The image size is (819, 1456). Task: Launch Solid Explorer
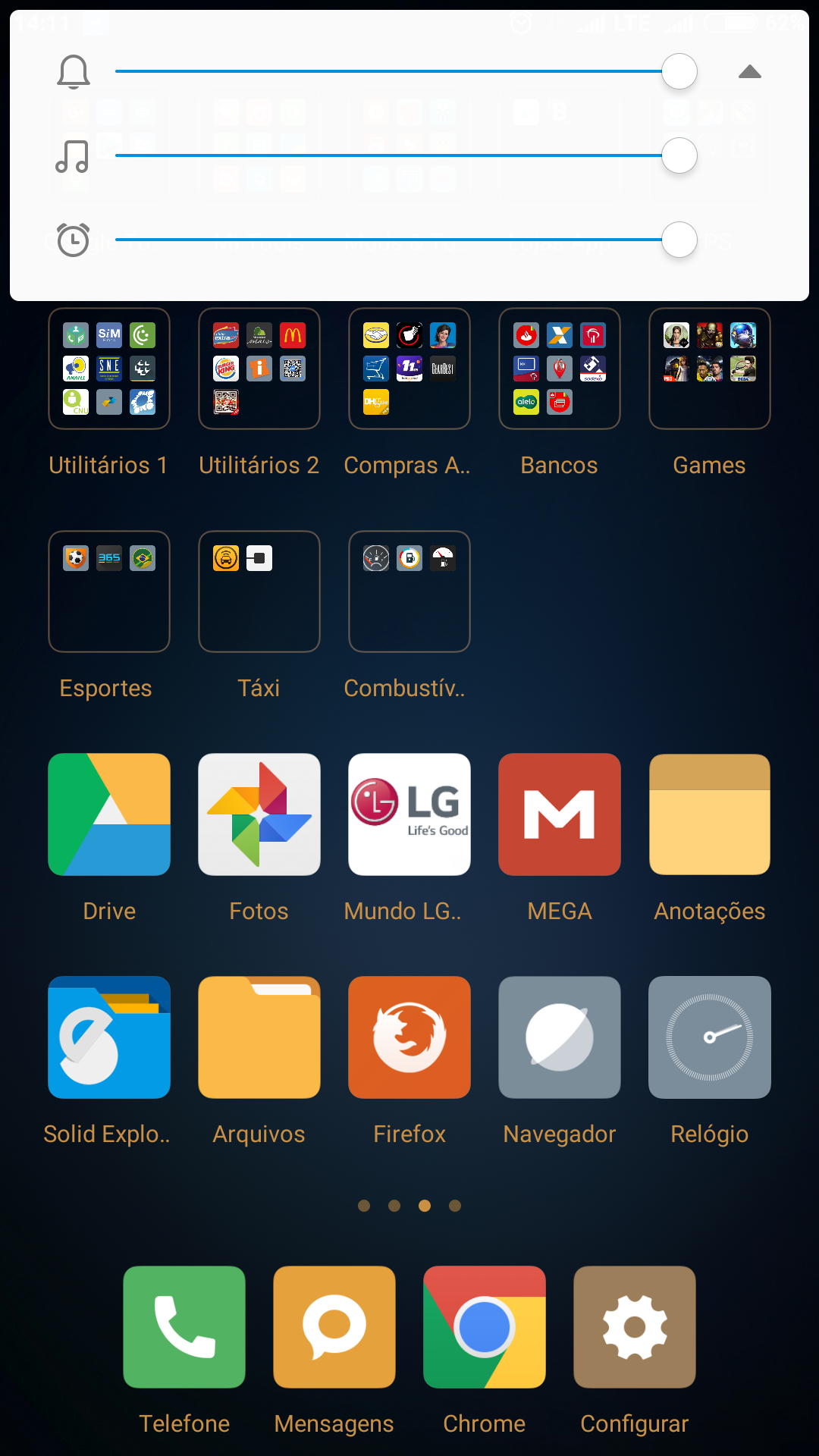tap(109, 1037)
